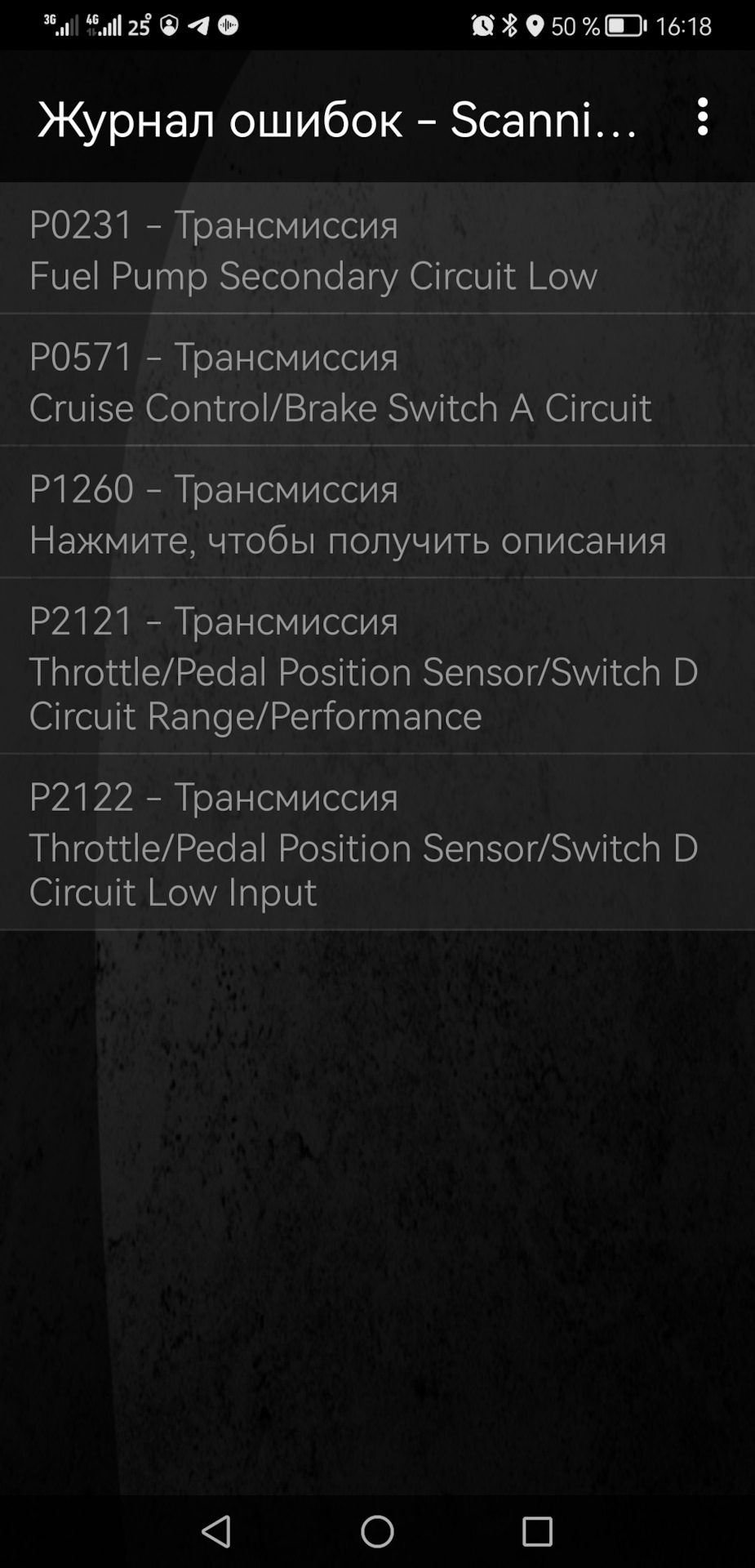
Task: Select the P2122 Circuit Low Input error
Action: tap(375, 843)
